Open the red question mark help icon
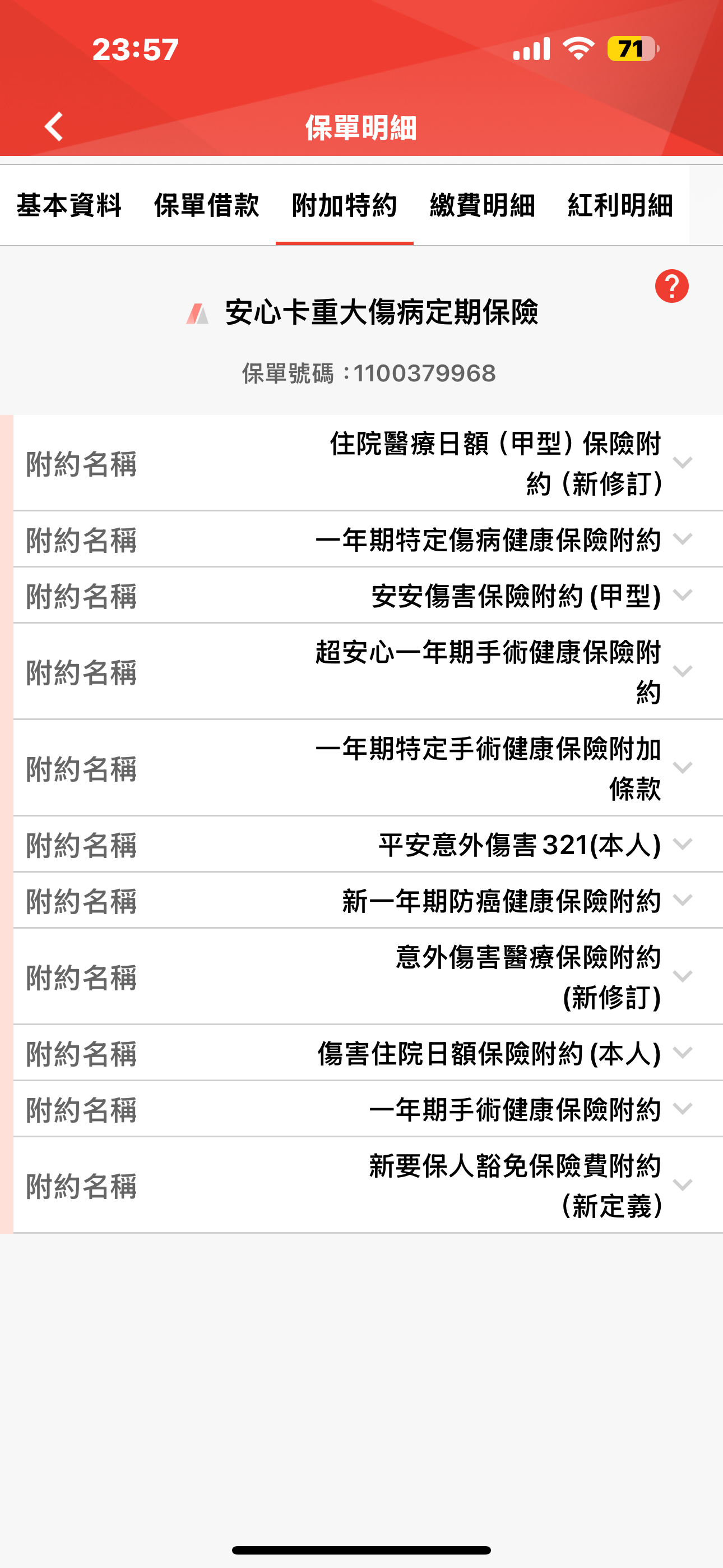 tap(671, 286)
